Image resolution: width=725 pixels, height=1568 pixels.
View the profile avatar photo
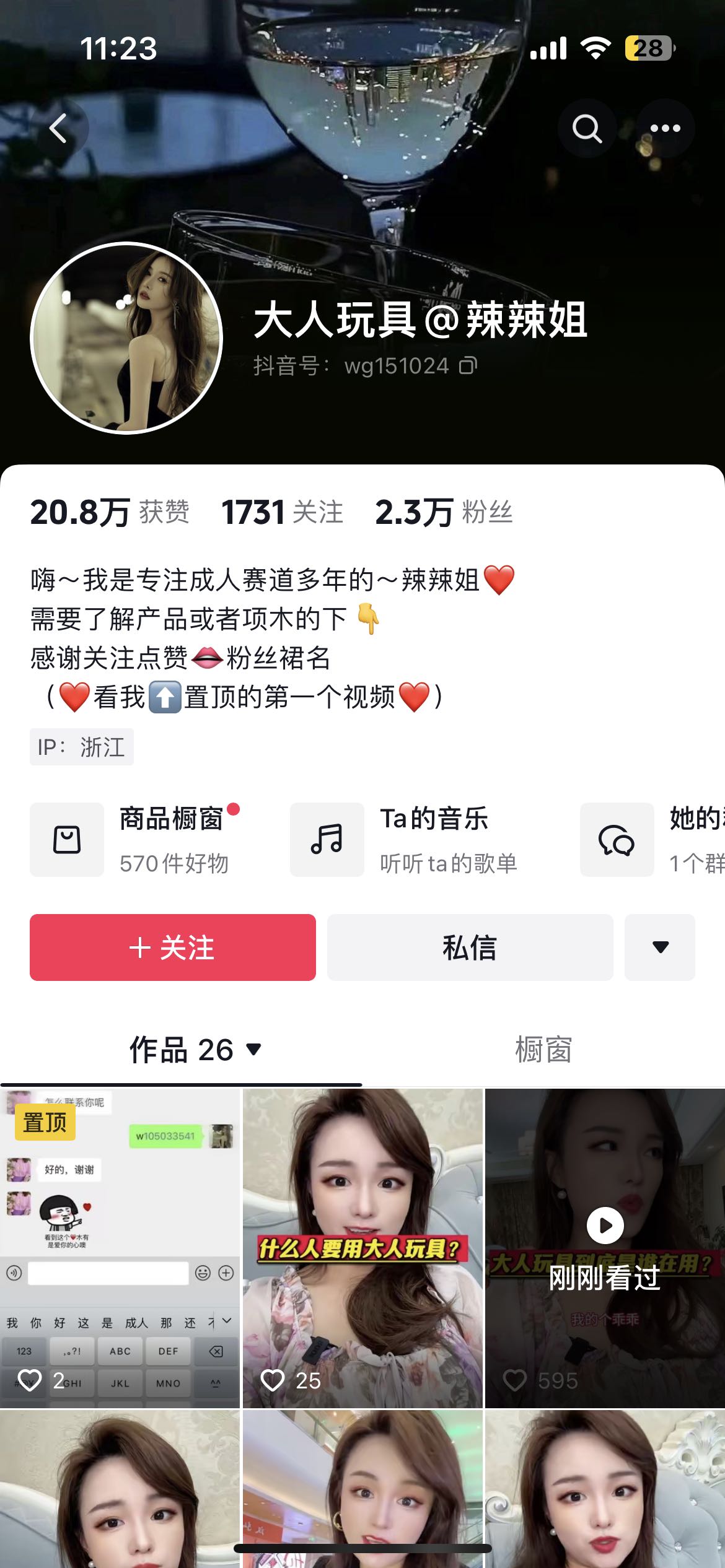(126, 338)
